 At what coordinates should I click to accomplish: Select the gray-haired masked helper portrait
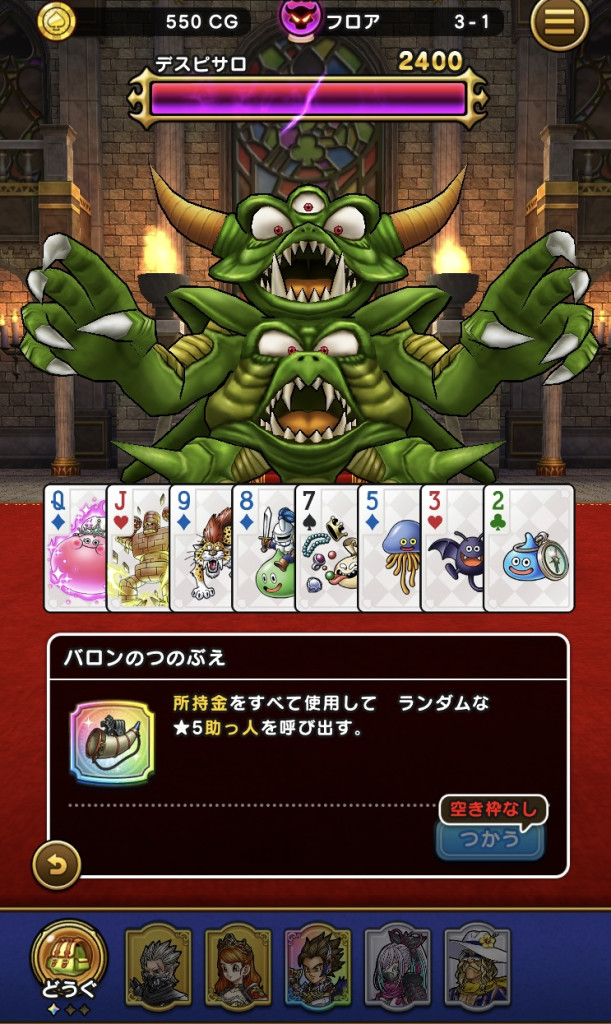point(158,966)
